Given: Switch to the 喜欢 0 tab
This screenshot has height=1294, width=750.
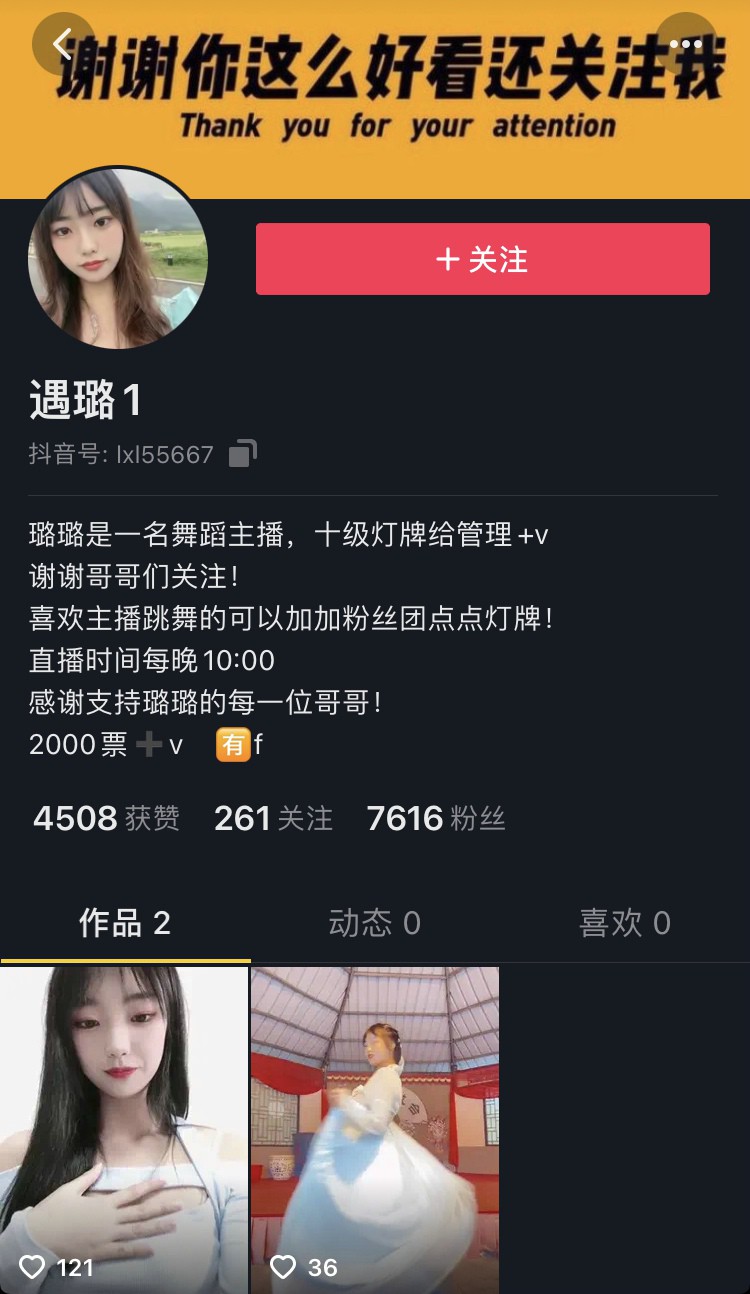Looking at the screenshot, I should pos(624,923).
